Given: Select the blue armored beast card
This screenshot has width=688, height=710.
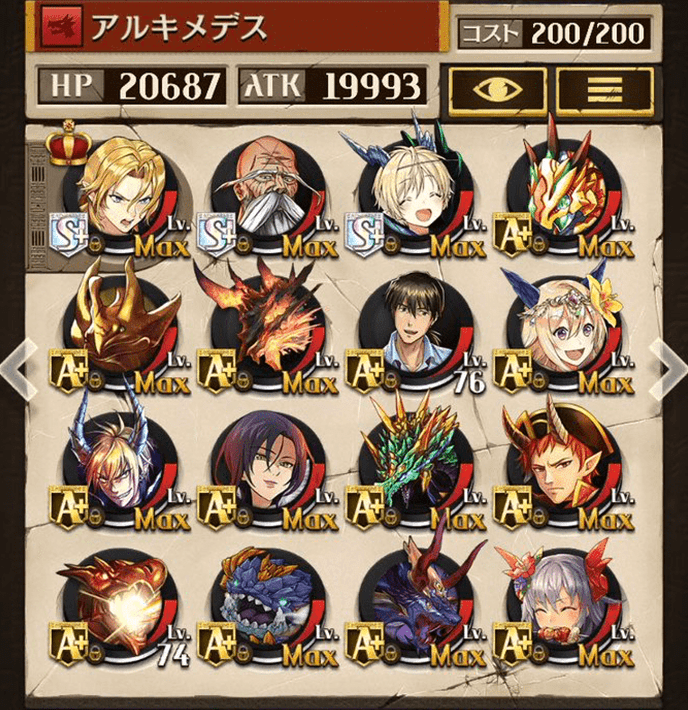Looking at the screenshot, I should 267,599.
